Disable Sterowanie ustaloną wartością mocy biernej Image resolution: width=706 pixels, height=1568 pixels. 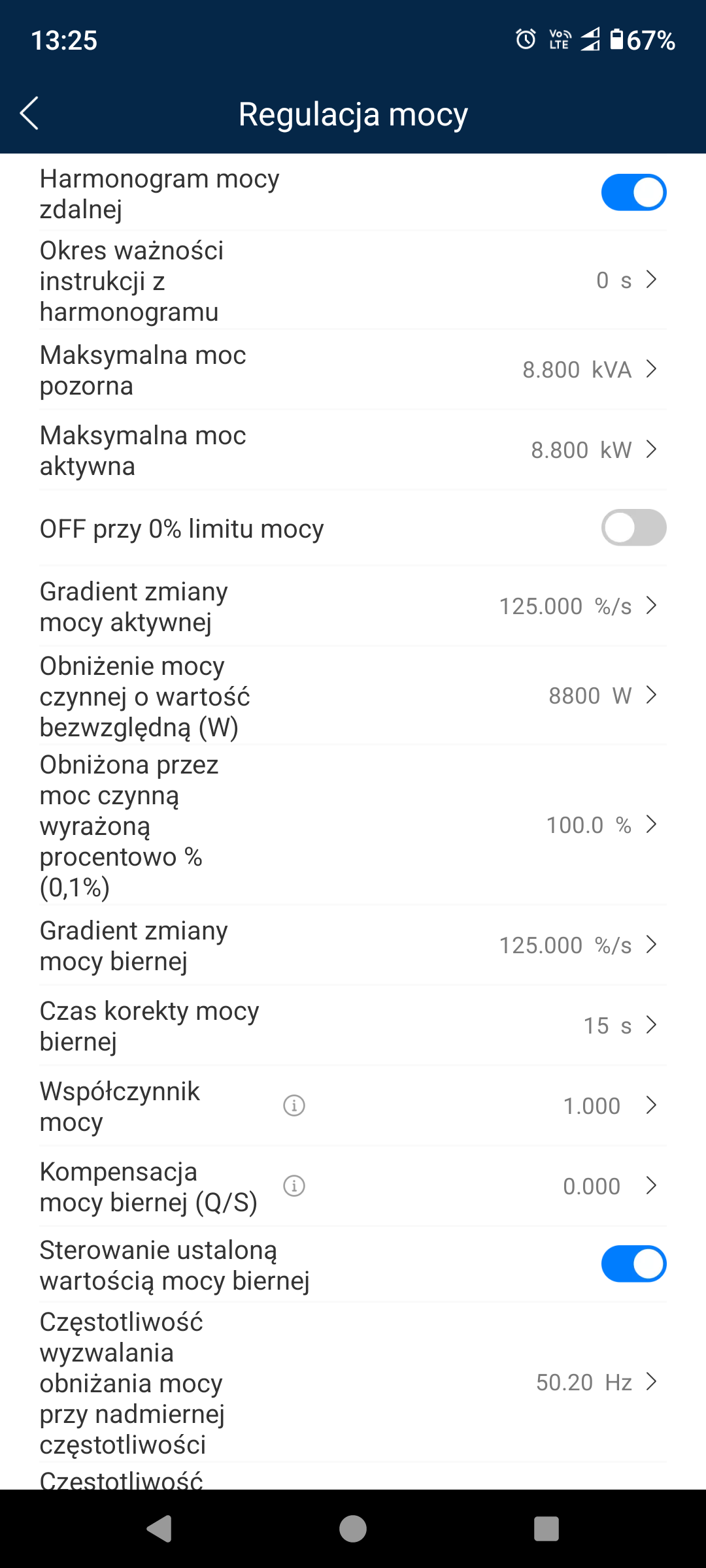pyautogui.click(x=633, y=1264)
